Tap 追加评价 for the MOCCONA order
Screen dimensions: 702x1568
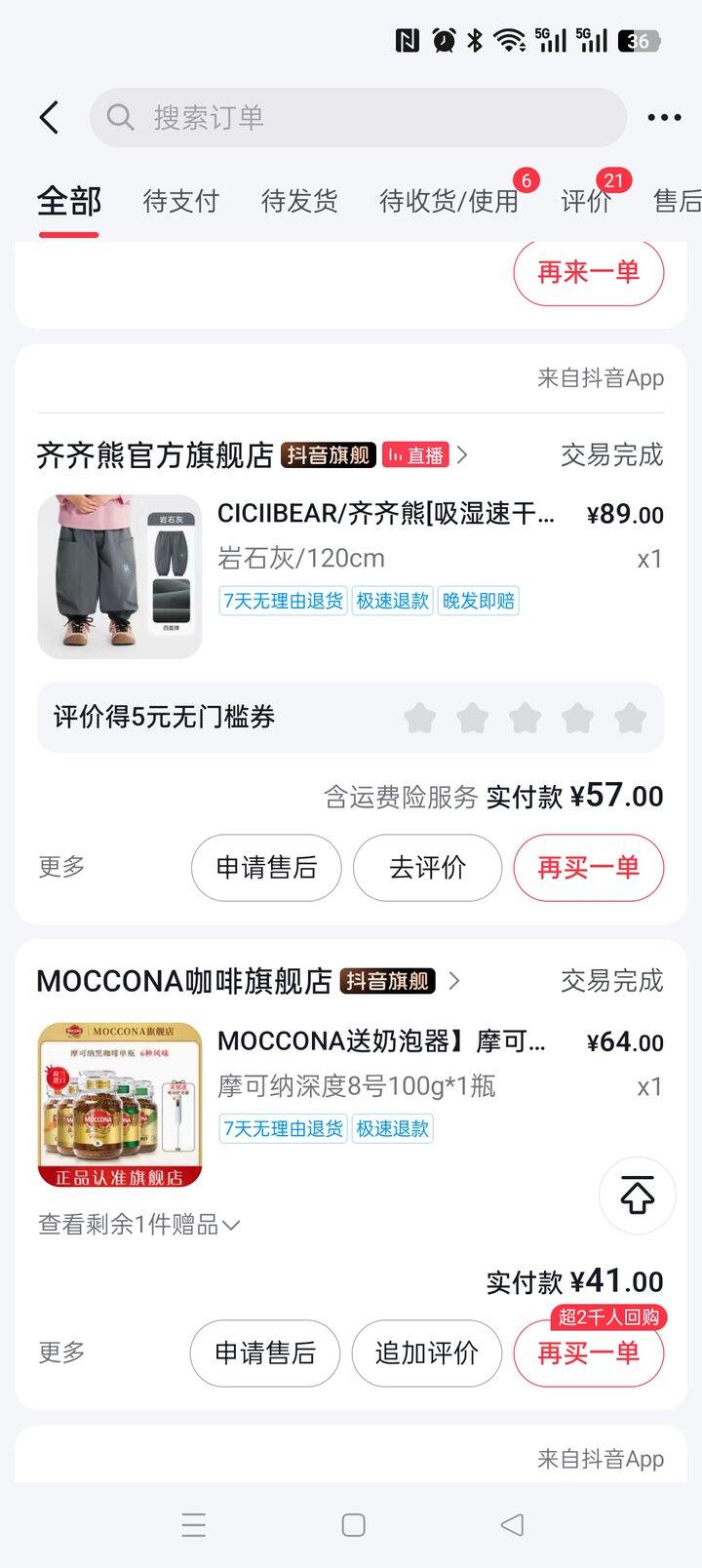point(426,1352)
